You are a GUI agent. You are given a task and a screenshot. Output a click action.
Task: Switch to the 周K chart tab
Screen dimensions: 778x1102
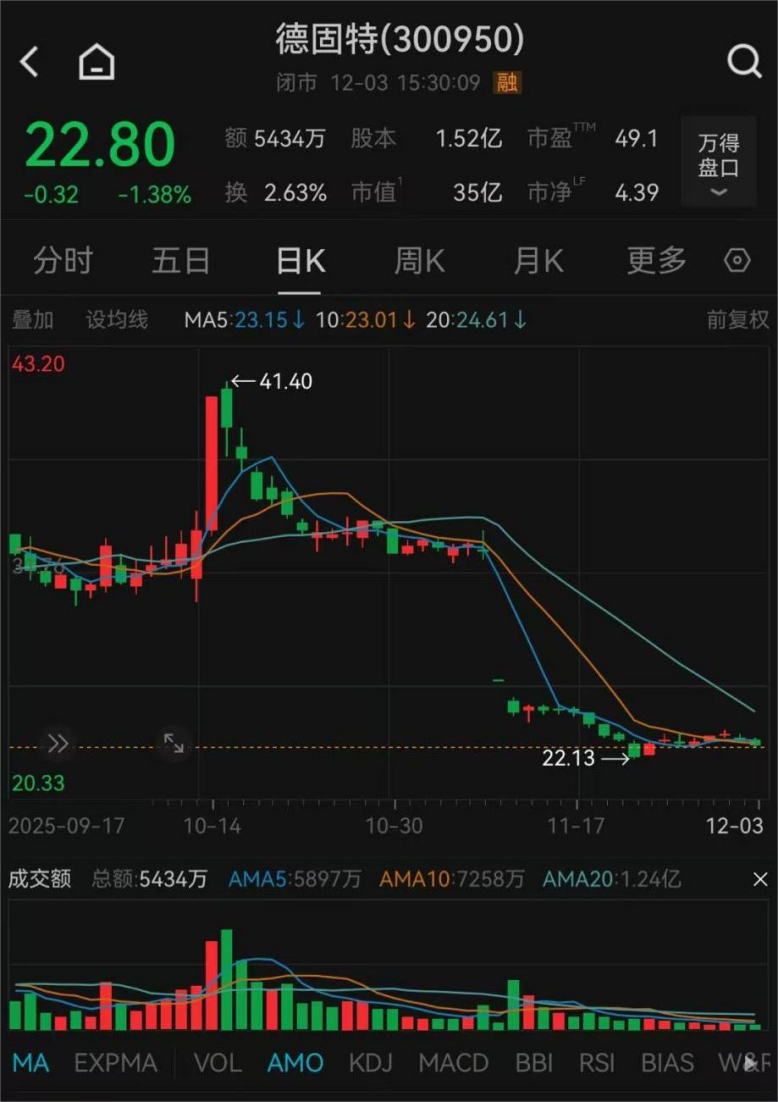coord(419,262)
